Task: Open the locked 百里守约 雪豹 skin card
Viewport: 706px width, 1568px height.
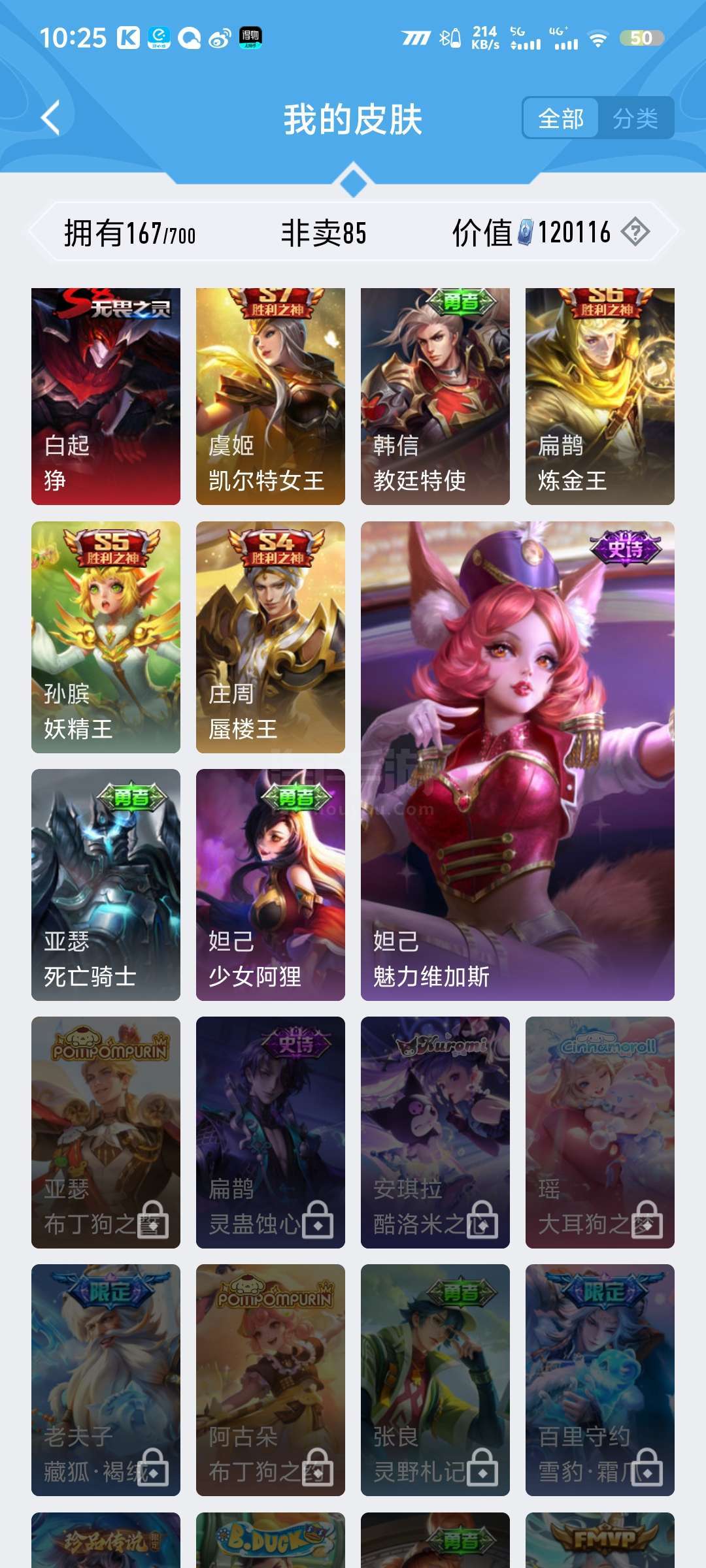Action: [600, 1380]
